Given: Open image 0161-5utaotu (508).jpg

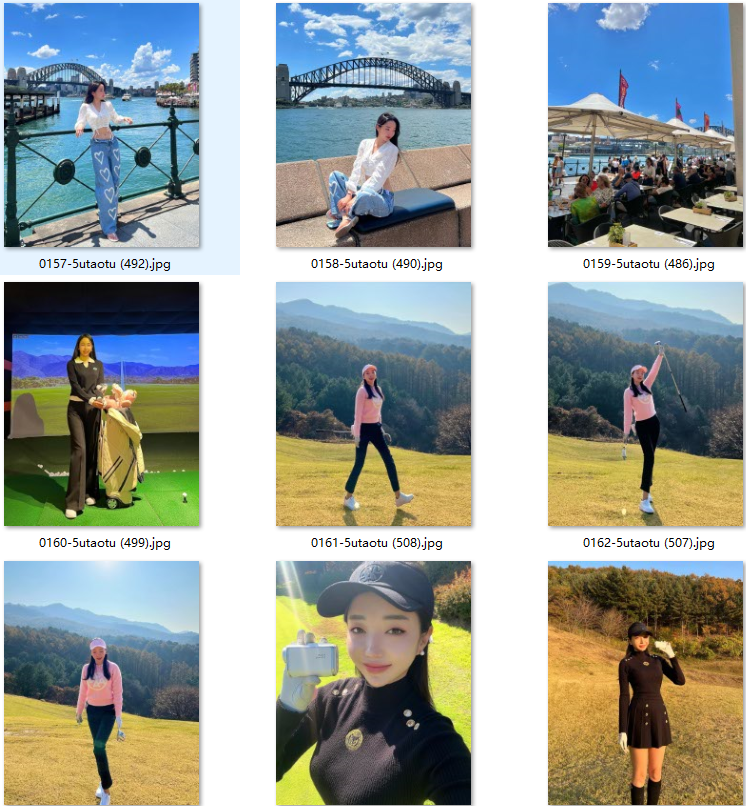Looking at the screenshot, I should tap(373, 404).
